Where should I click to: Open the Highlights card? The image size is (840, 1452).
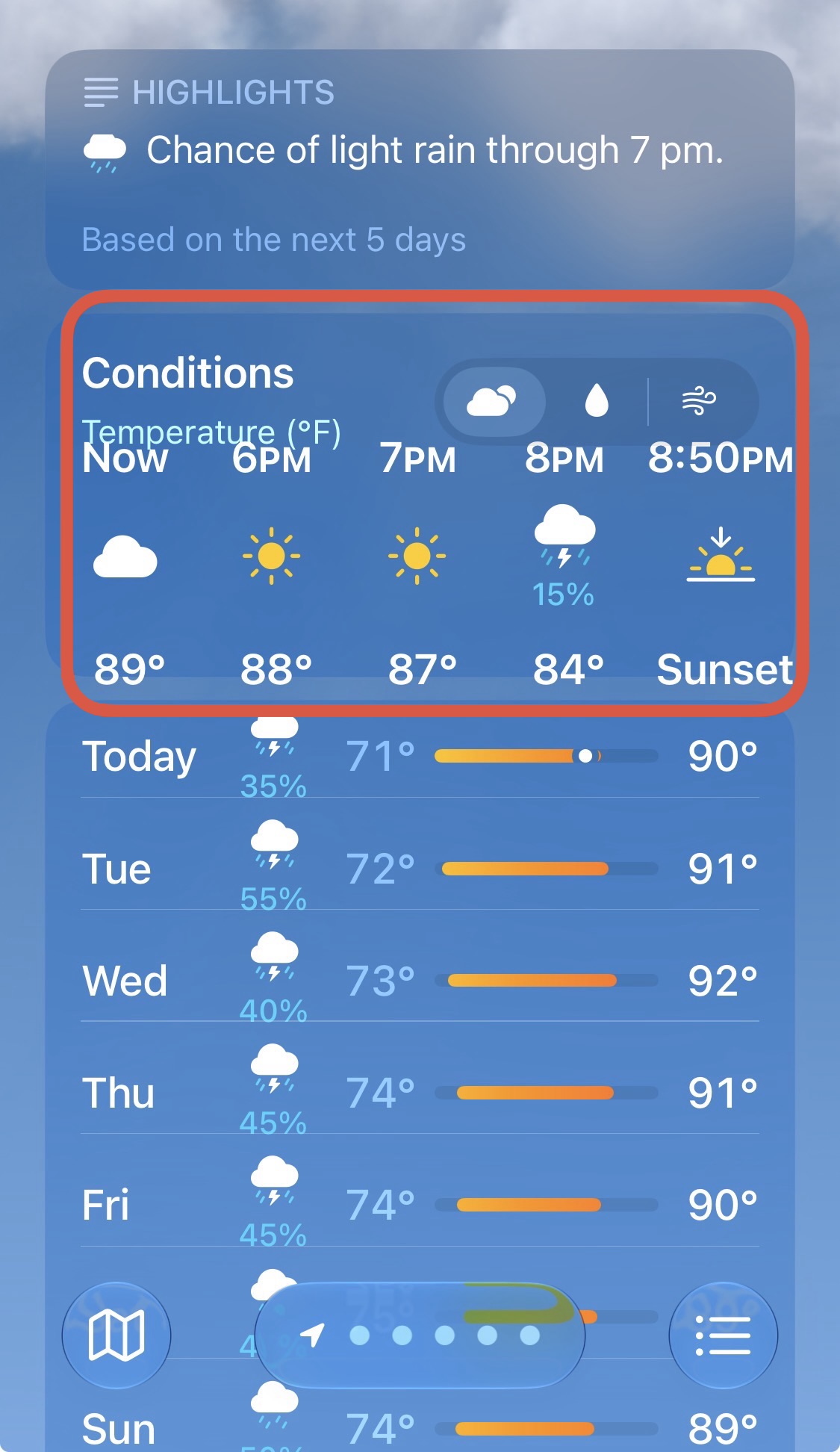click(420, 170)
